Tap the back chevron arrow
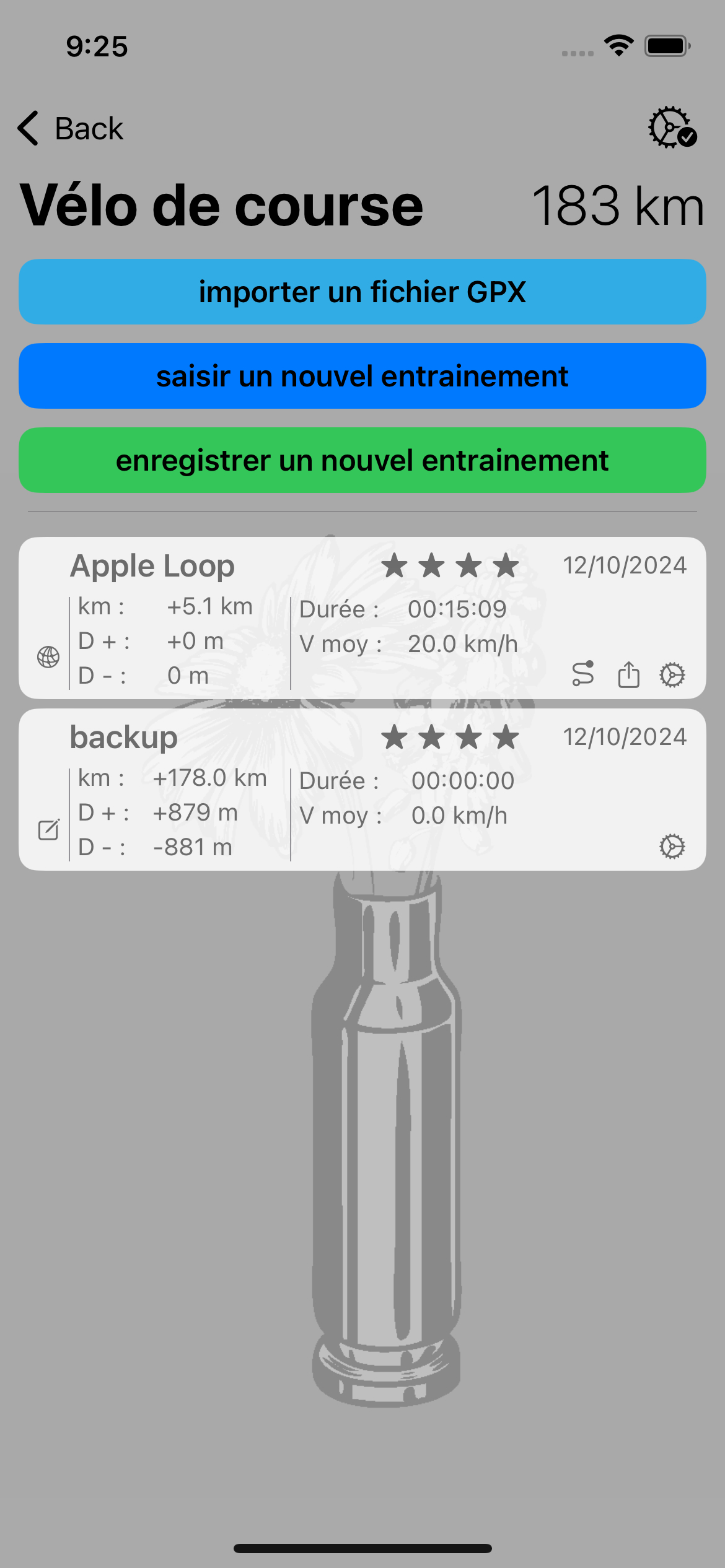725x1568 pixels. 27,128
